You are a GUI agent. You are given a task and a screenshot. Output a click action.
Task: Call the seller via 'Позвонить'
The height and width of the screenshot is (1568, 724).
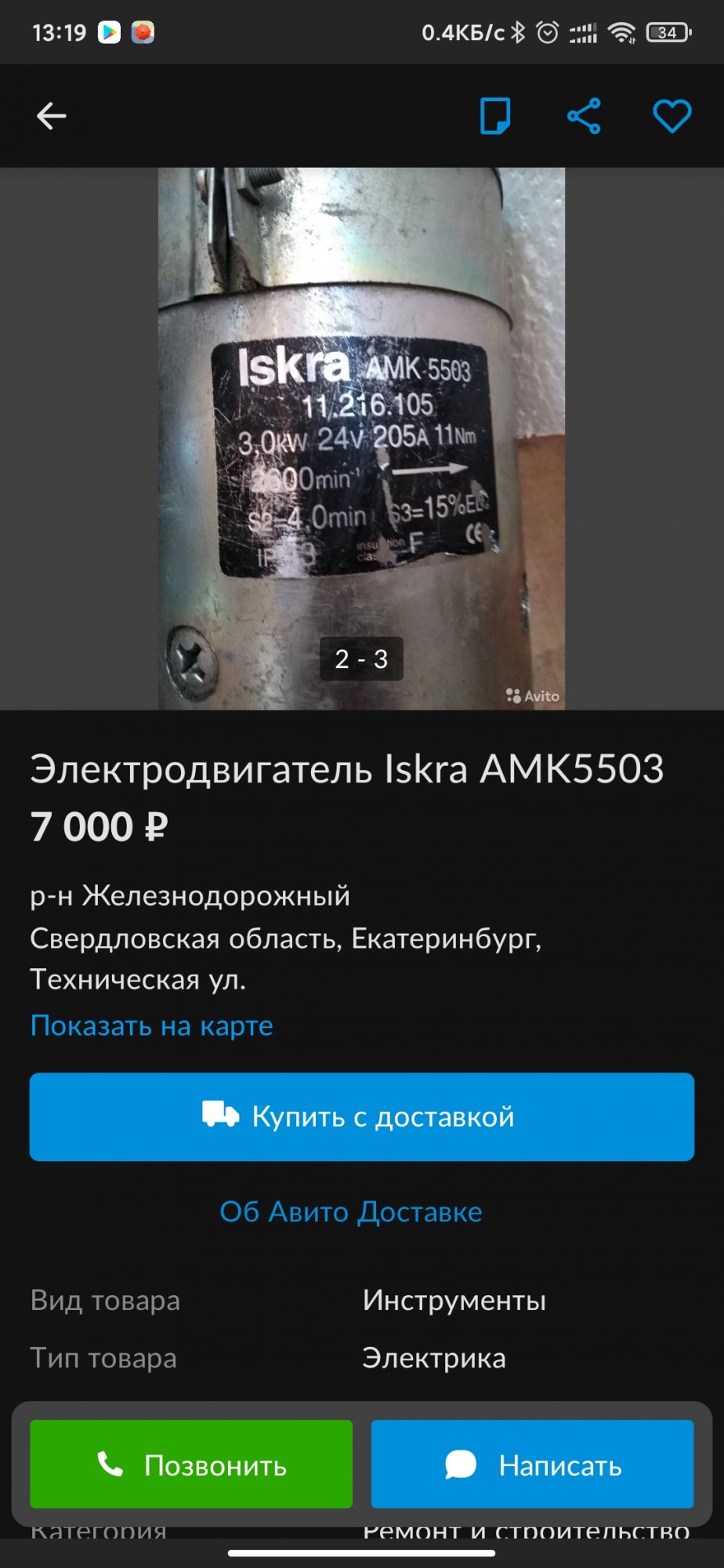[x=191, y=1465]
